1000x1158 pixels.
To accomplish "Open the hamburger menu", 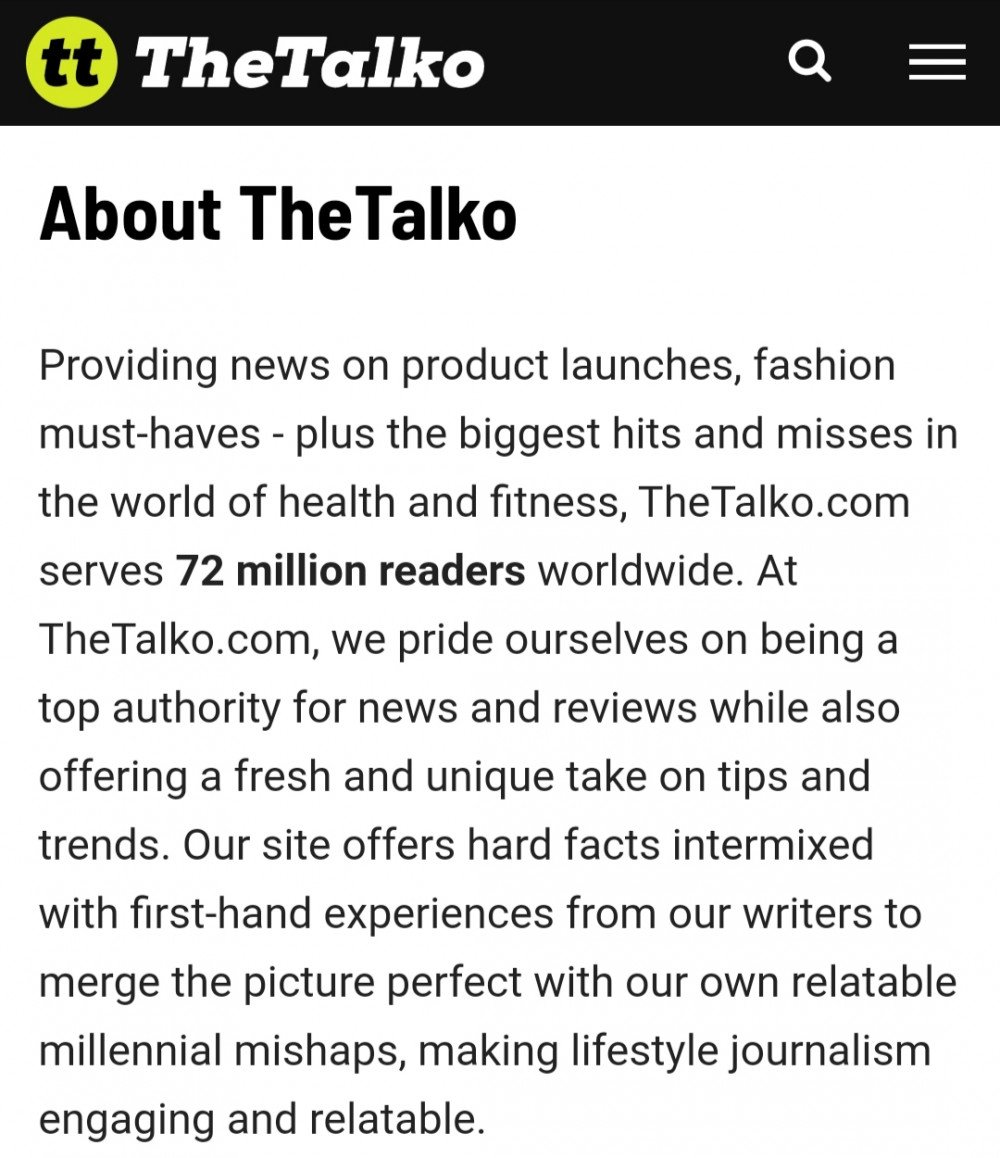I will tap(937, 63).
